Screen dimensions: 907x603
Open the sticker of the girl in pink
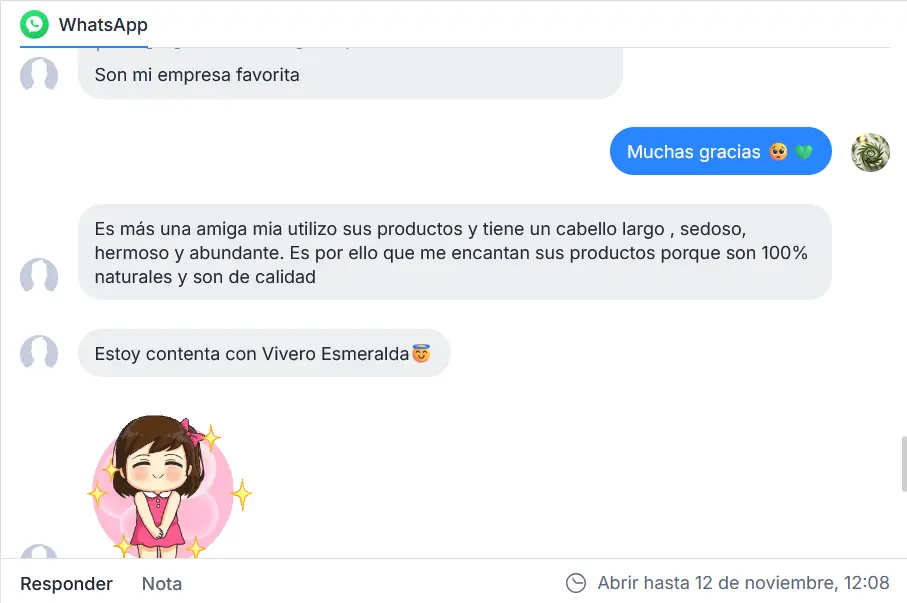point(163,486)
